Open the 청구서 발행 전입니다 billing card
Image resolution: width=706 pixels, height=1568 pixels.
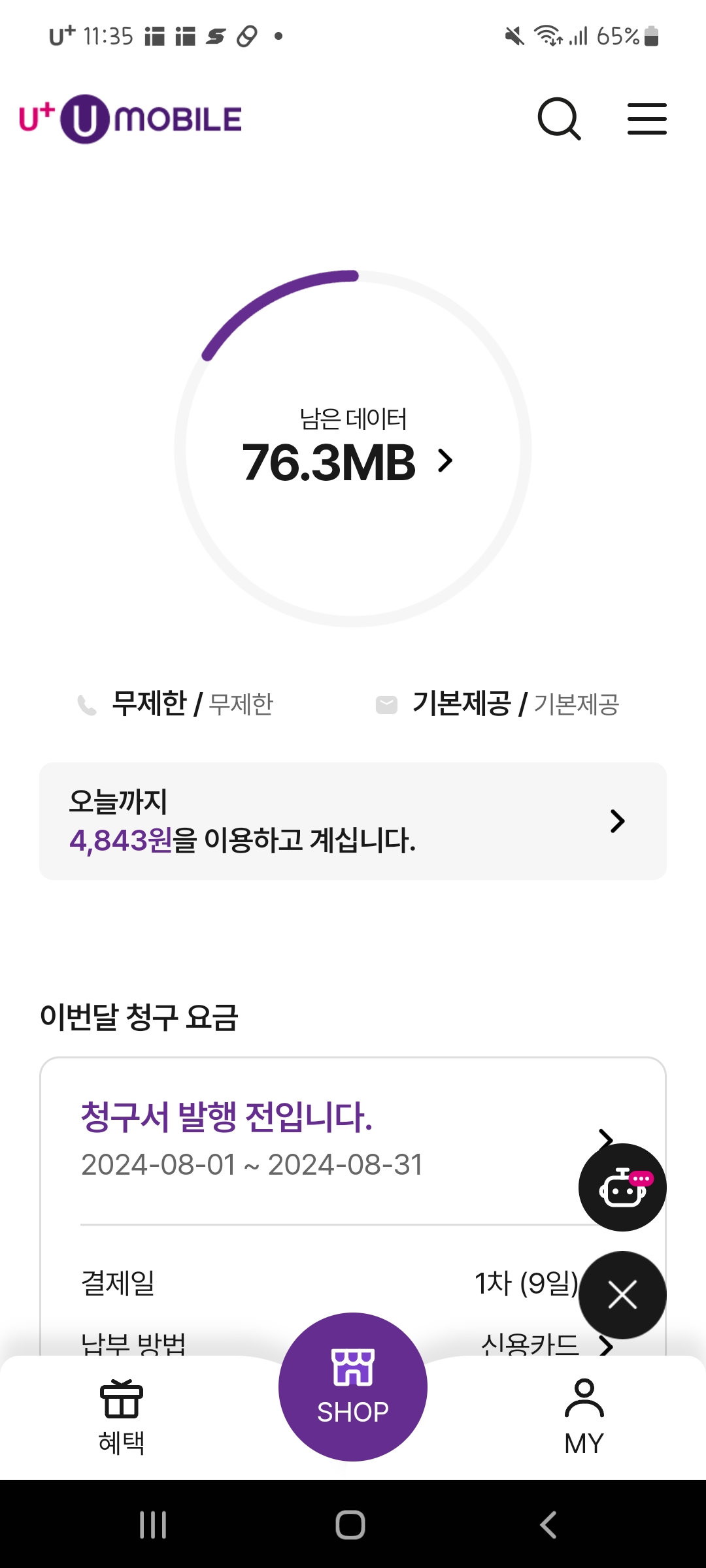pyautogui.click(x=327, y=1138)
